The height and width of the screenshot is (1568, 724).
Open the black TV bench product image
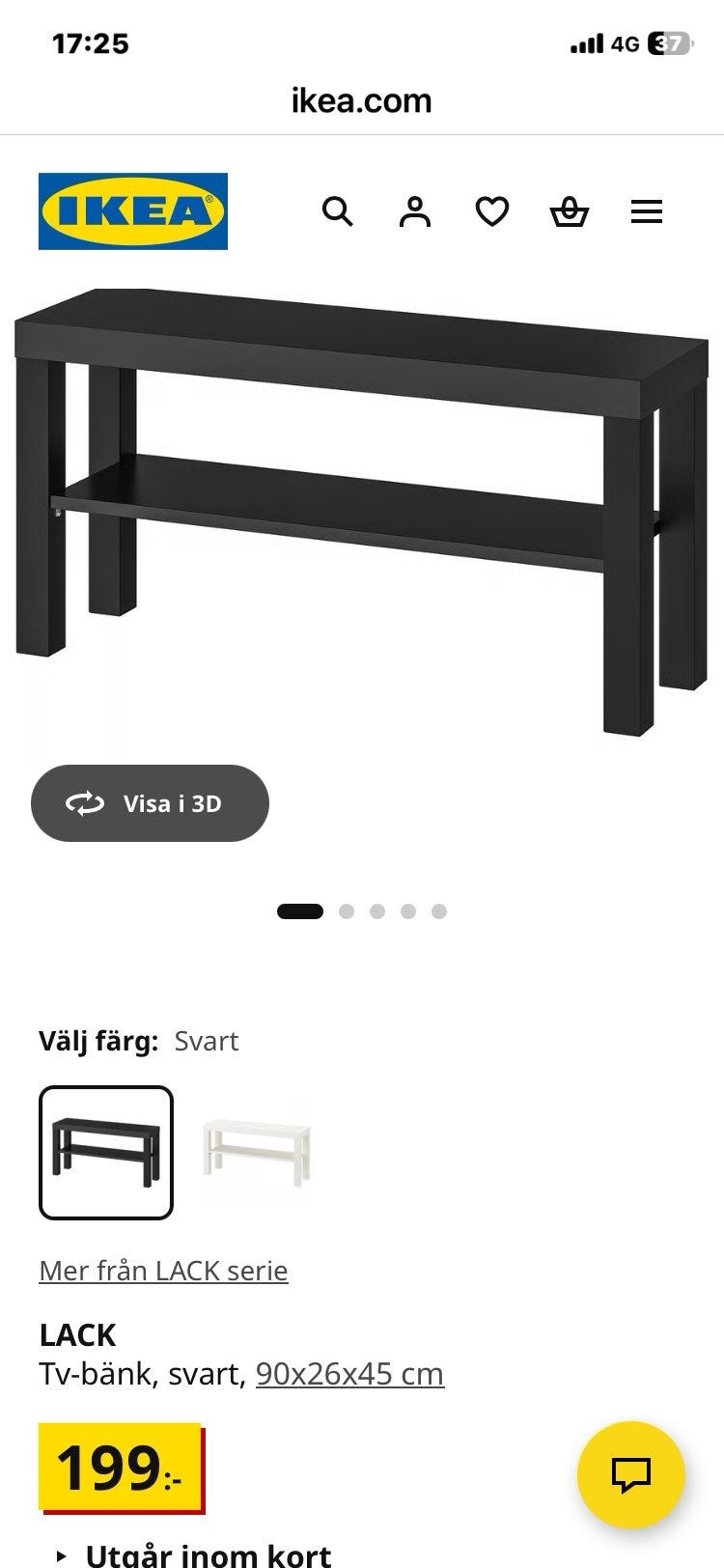[362, 512]
